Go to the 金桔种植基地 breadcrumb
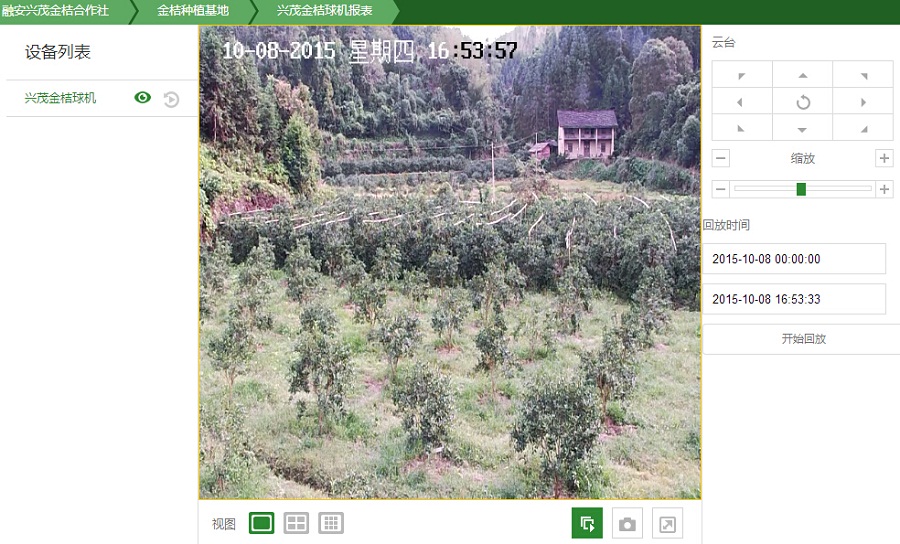 coord(193,11)
